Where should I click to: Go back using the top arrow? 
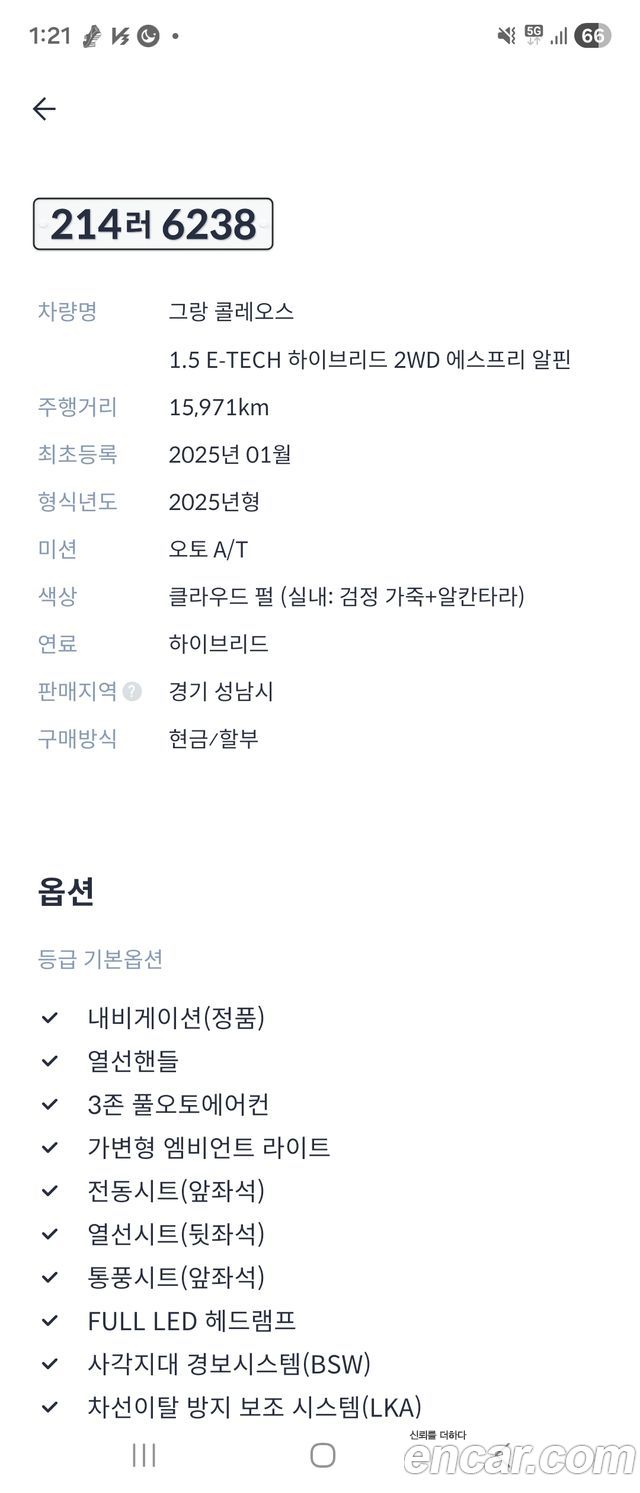click(x=44, y=109)
